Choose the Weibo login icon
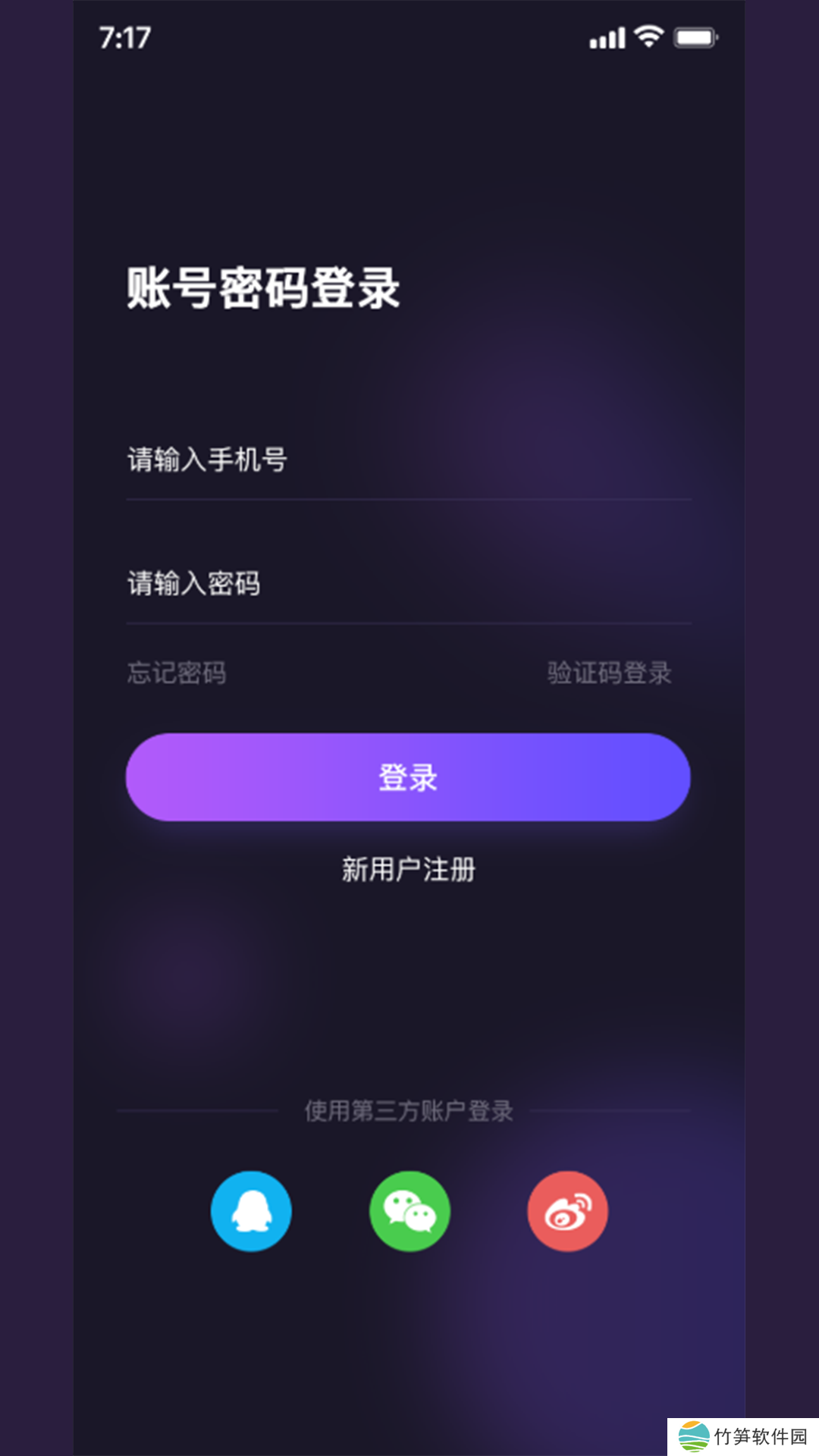 coord(567,1211)
